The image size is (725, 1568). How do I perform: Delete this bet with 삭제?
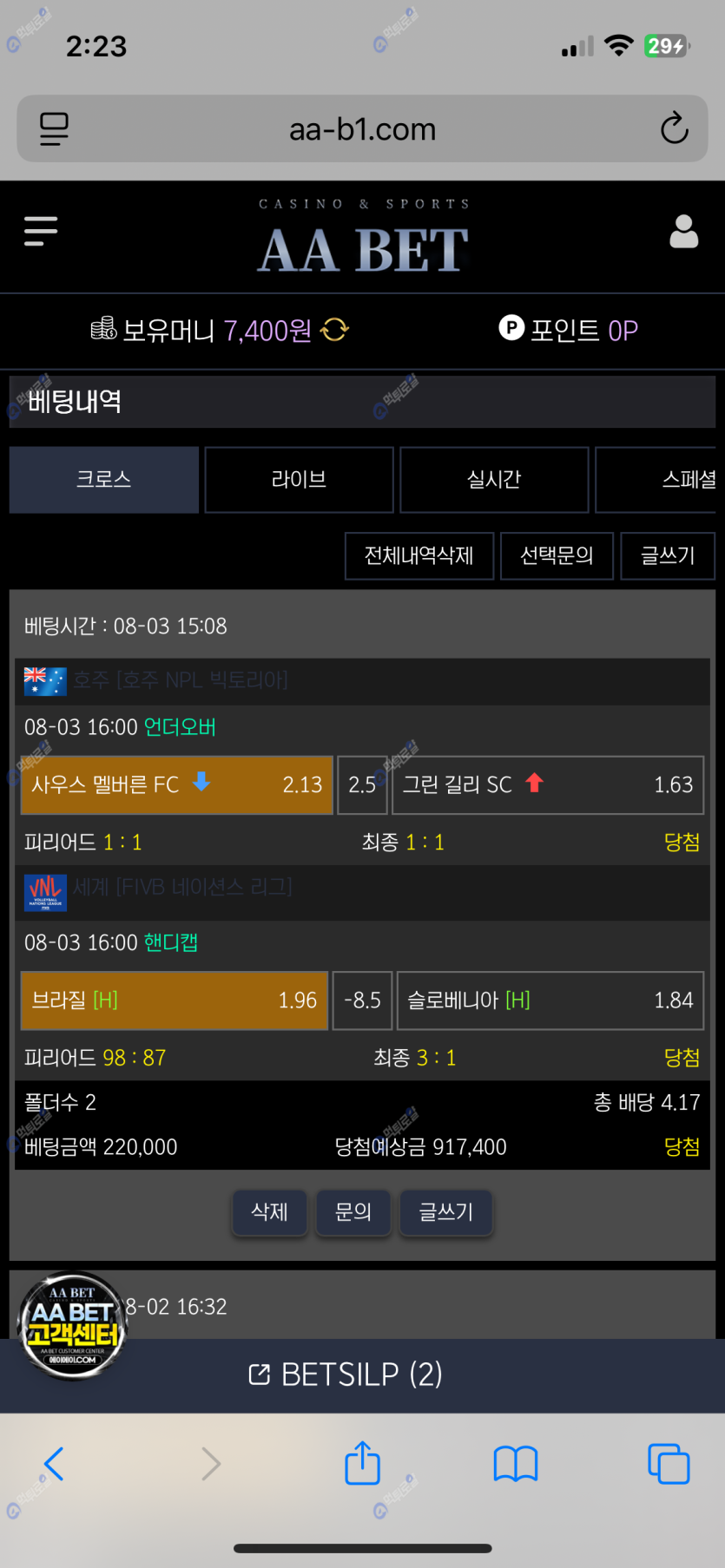click(x=269, y=1211)
